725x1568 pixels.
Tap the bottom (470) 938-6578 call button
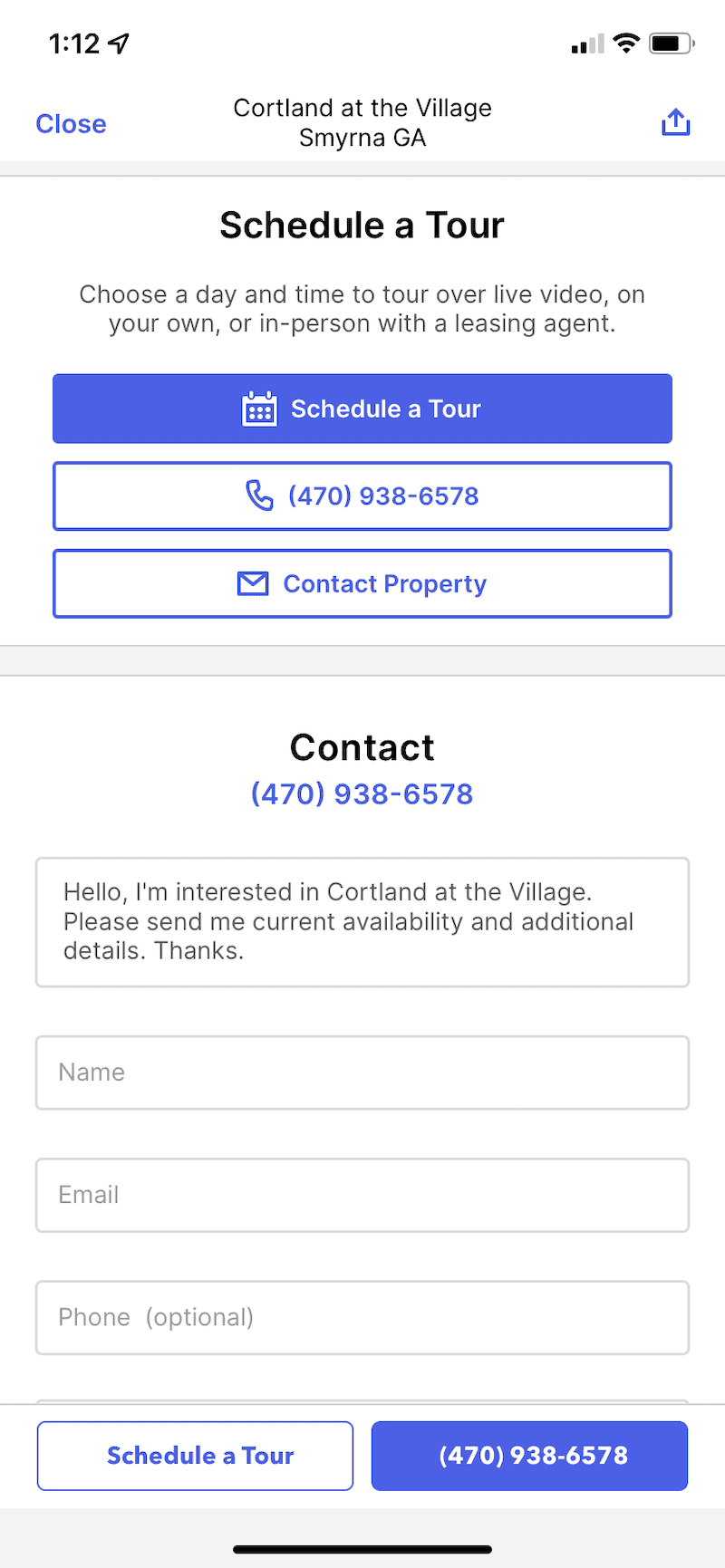pyautogui.click(x=529, y=1456)
